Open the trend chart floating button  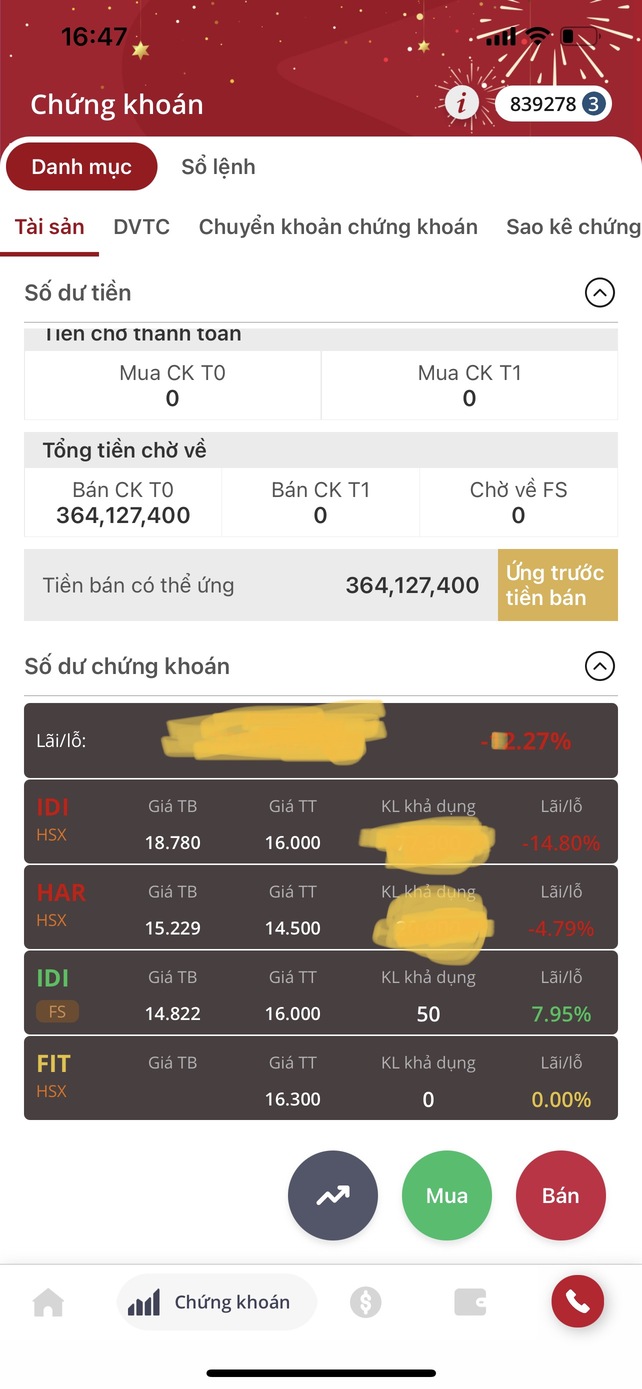[x=333, y=1196]
